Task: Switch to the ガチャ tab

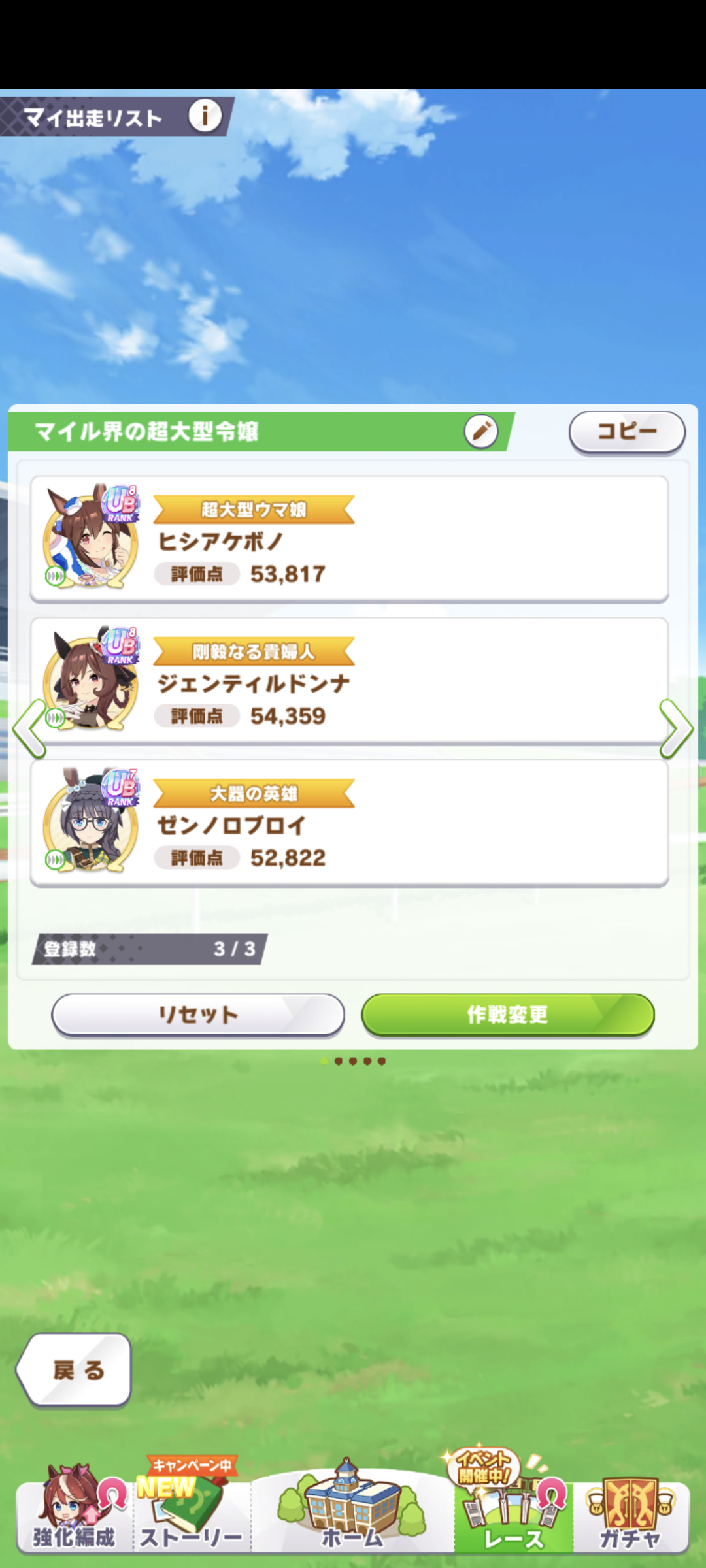Action: [631, 1511]
